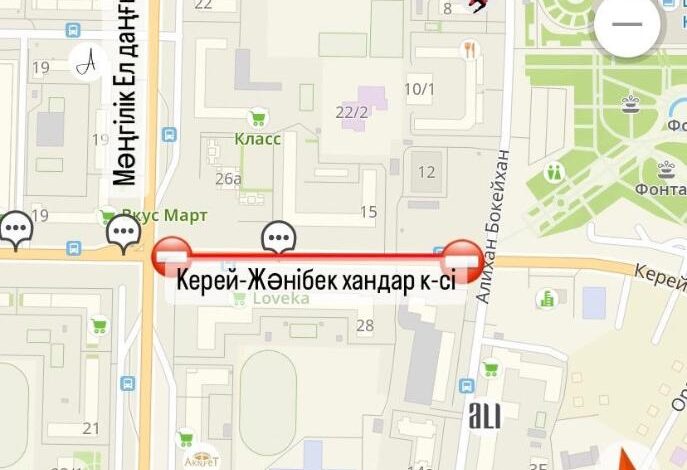687x470 pixels.
Task: Open the comment bubble beside Вкус Март
Action: (124, 232)
